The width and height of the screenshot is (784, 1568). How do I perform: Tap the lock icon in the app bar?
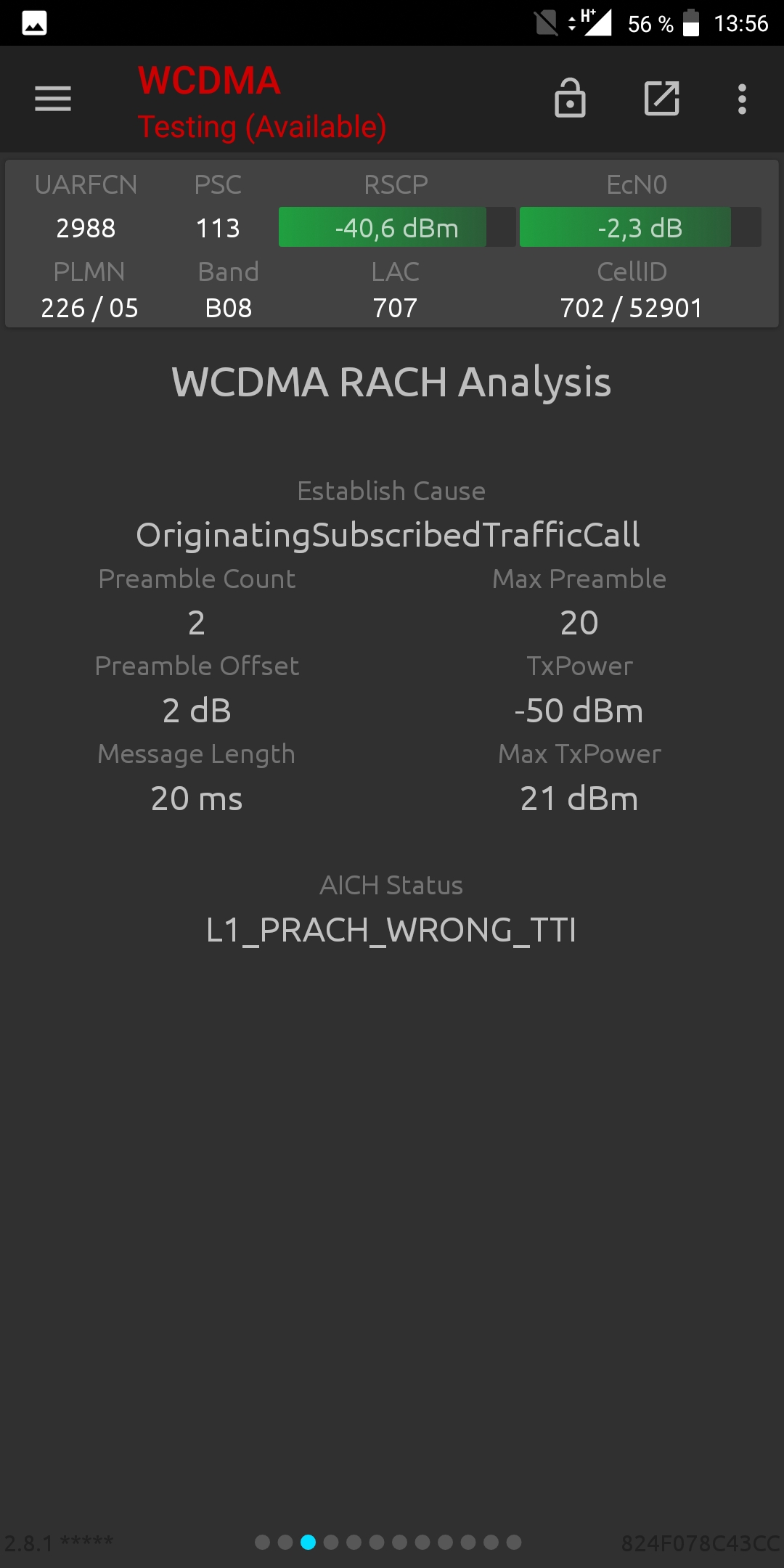point(570,98)
